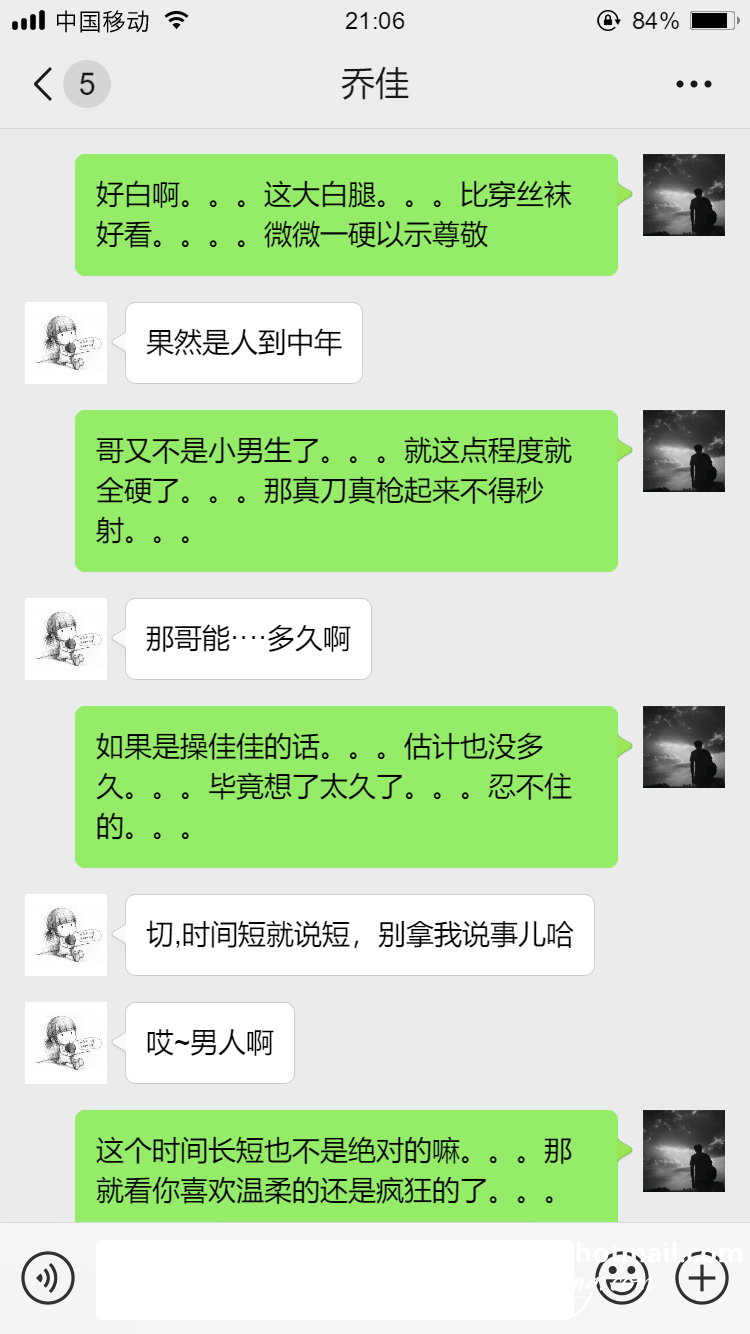Tap the message text field

(335, 1279)
